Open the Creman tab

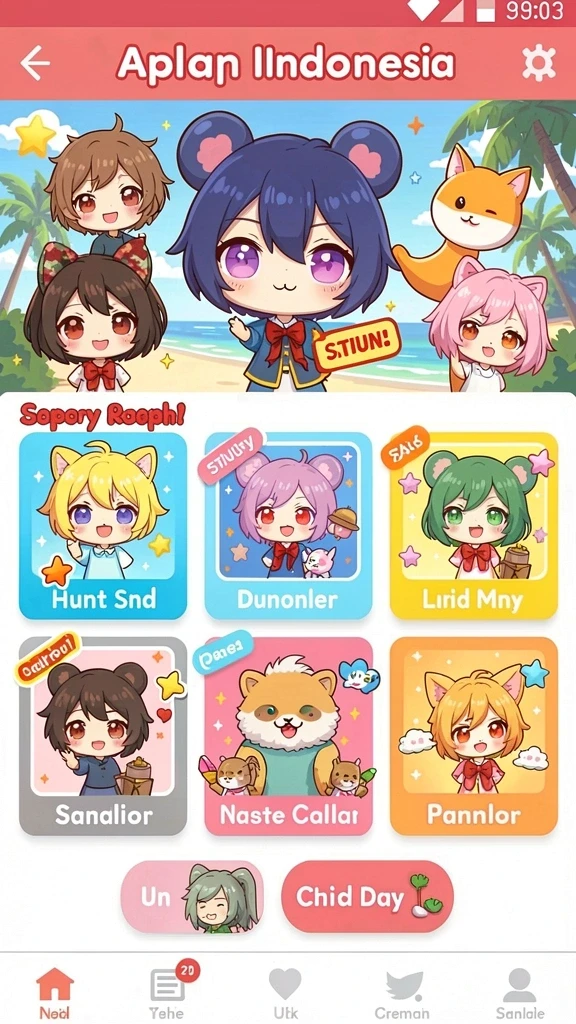[402, 993]
